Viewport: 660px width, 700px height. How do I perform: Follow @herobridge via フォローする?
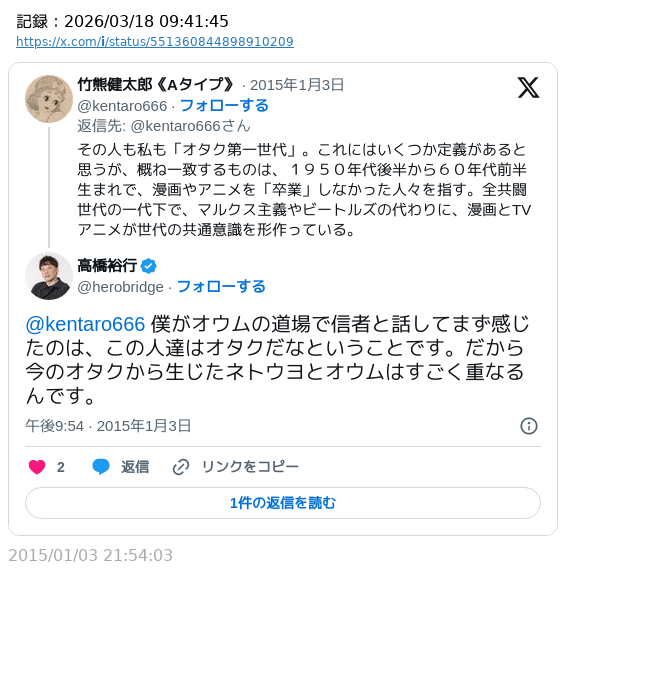pos(221,286)
